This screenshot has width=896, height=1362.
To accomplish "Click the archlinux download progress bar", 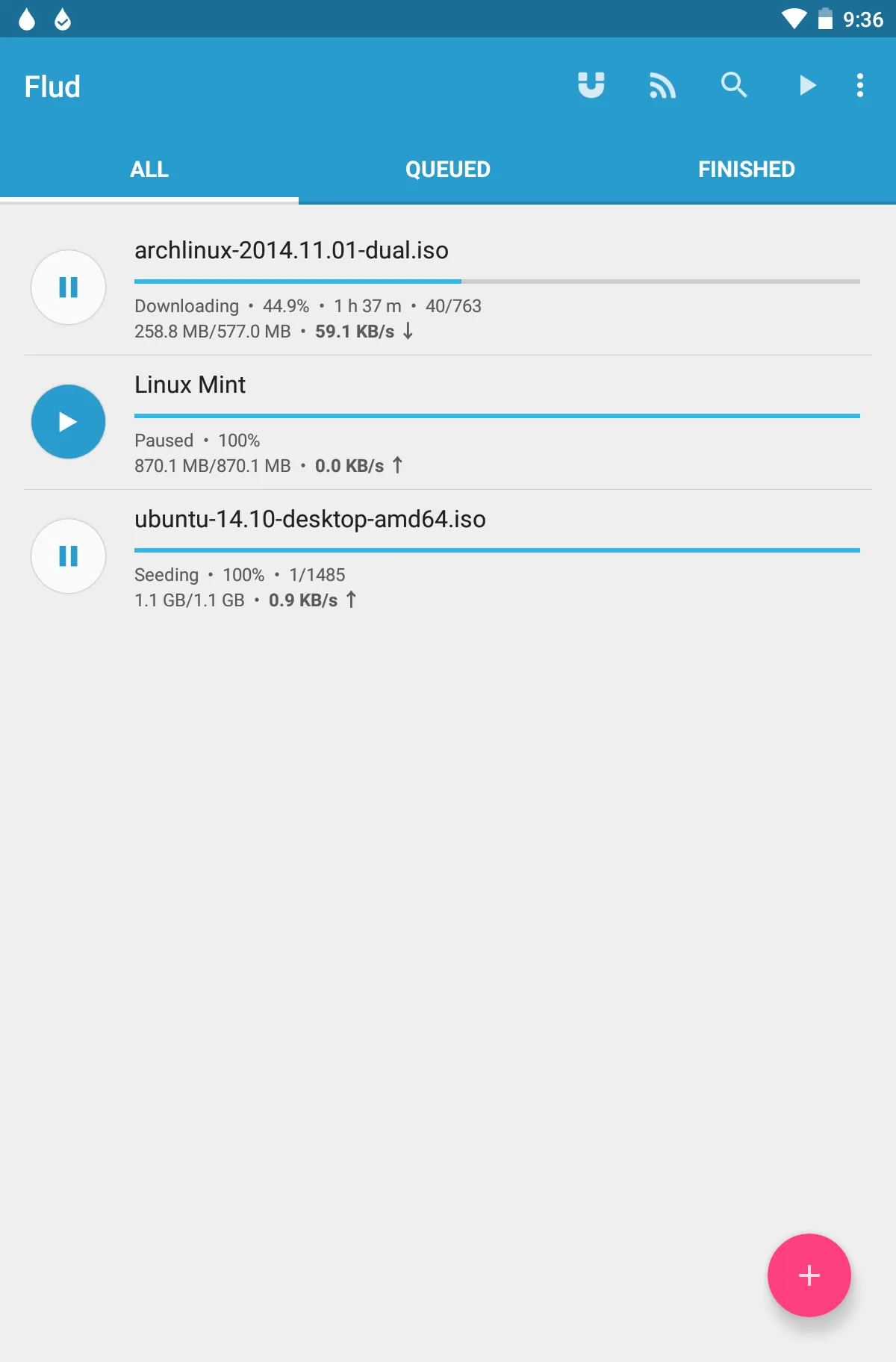I will click(497, 282).
